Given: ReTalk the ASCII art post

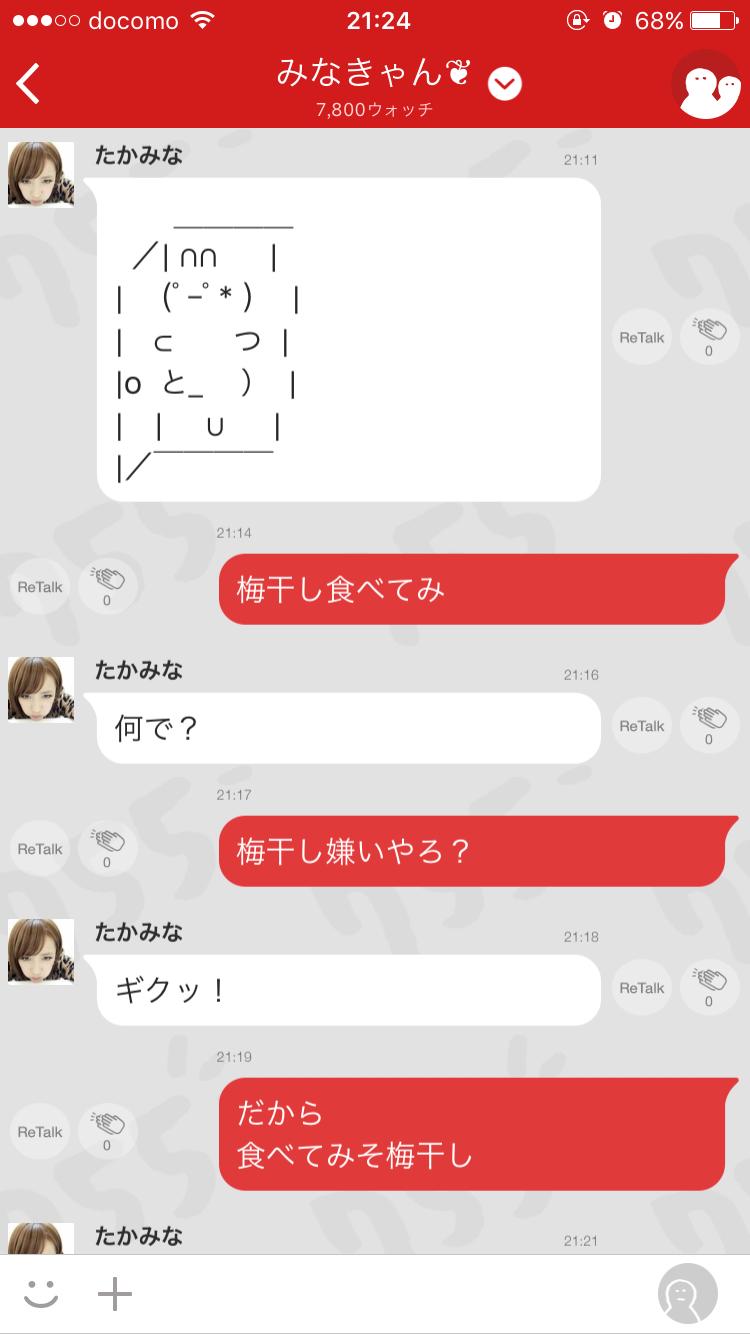Looking at the screenshot, I should point(640,337).
